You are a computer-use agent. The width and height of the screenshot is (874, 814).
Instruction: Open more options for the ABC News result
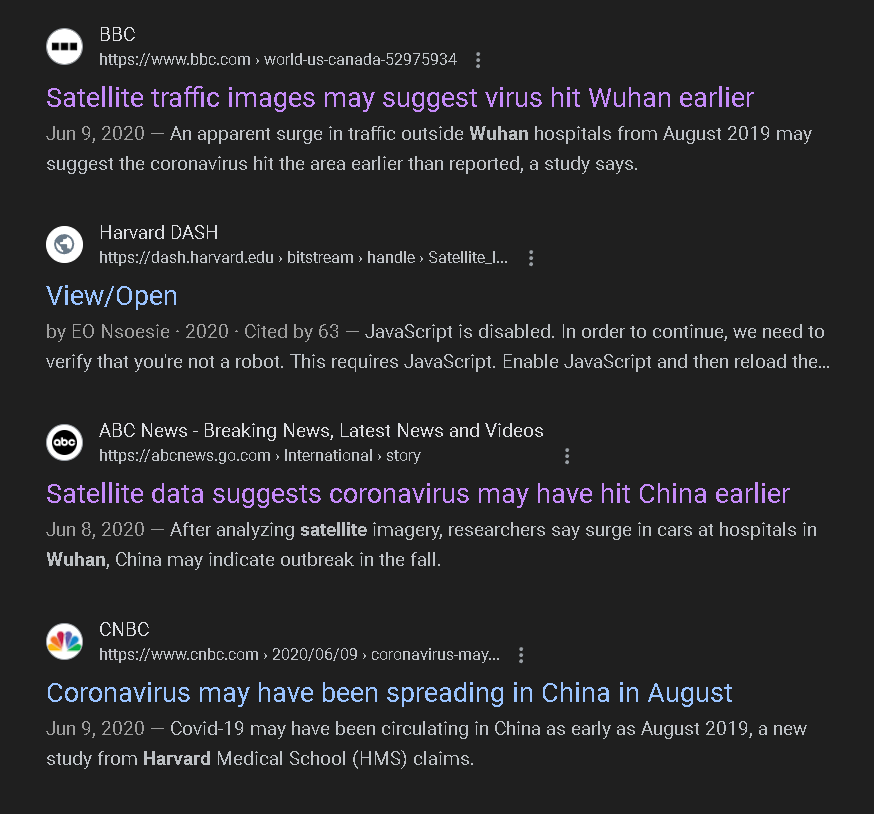point(567,456)
